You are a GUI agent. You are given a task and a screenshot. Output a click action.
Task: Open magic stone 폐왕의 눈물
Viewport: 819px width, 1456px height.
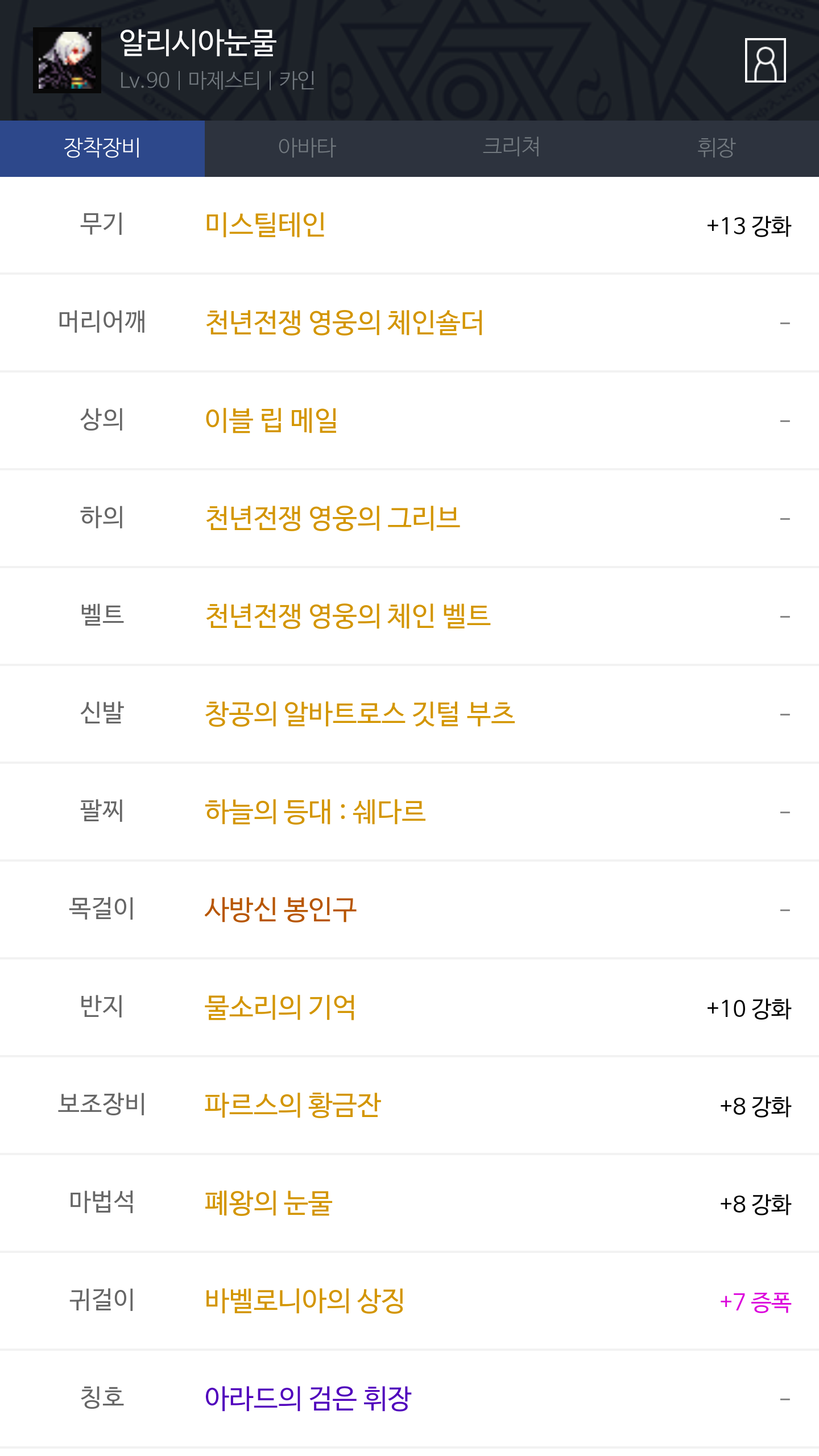[x=268, y=1203]
